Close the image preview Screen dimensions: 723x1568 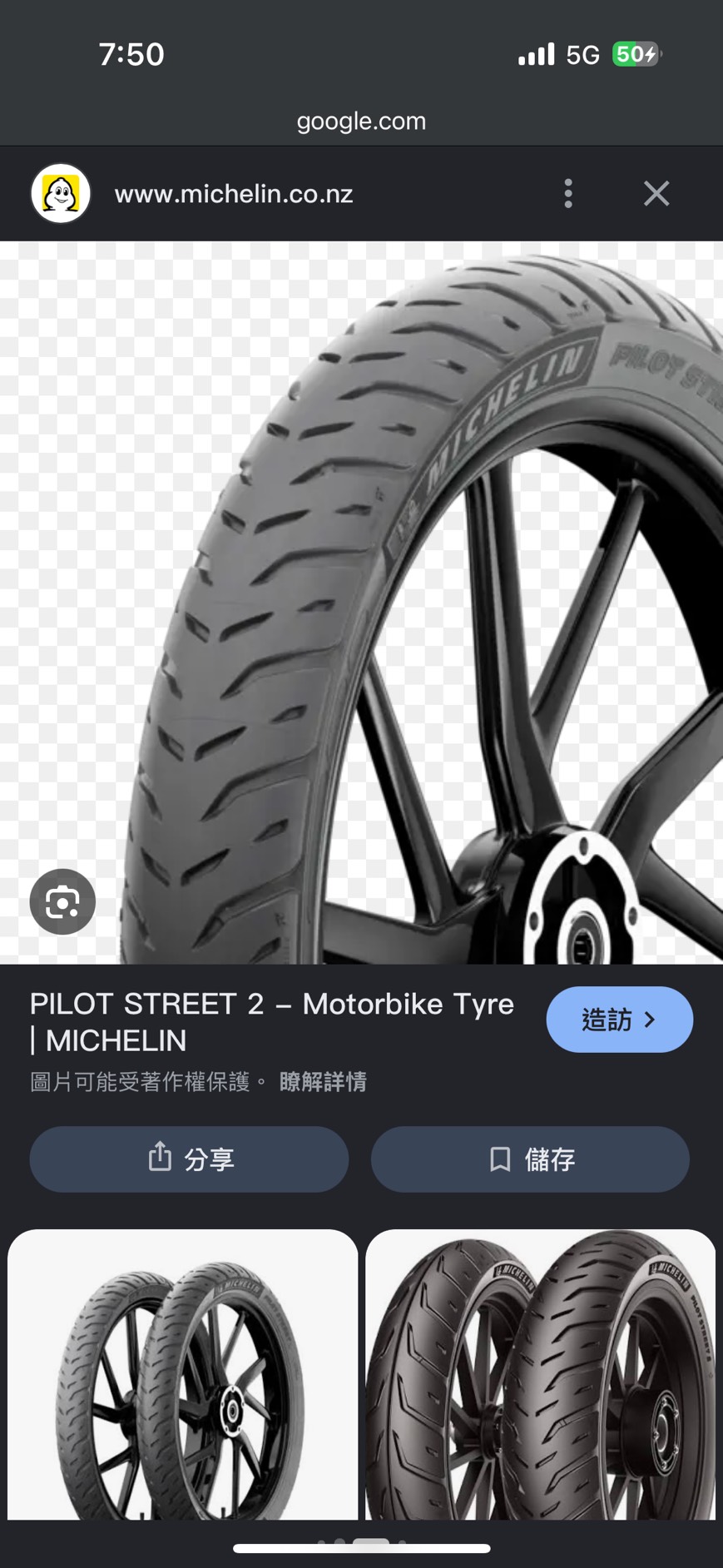656,194
